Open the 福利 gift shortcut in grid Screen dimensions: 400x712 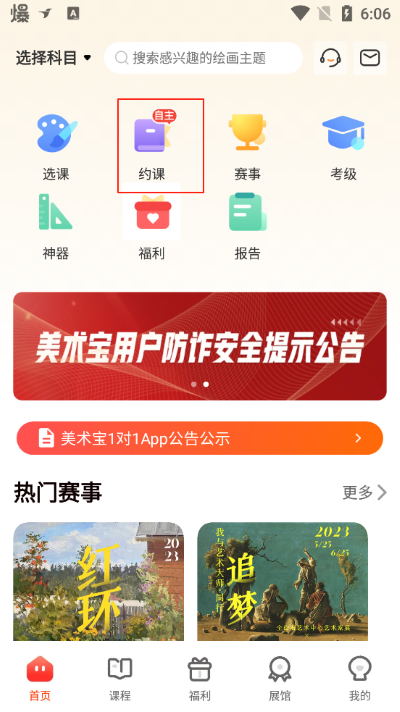point(152,226)
